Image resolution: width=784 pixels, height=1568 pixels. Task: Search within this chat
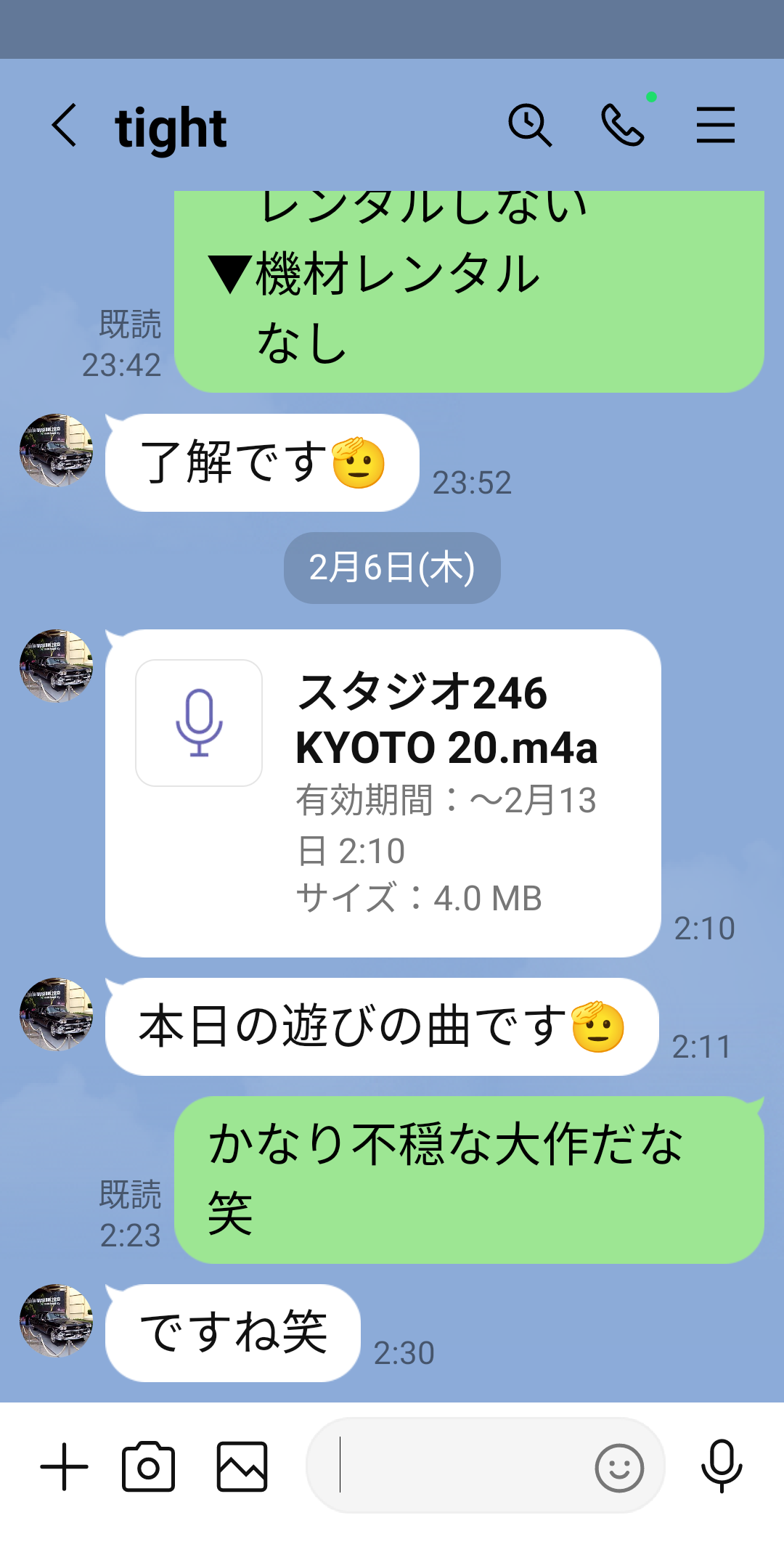coord(530,126)
